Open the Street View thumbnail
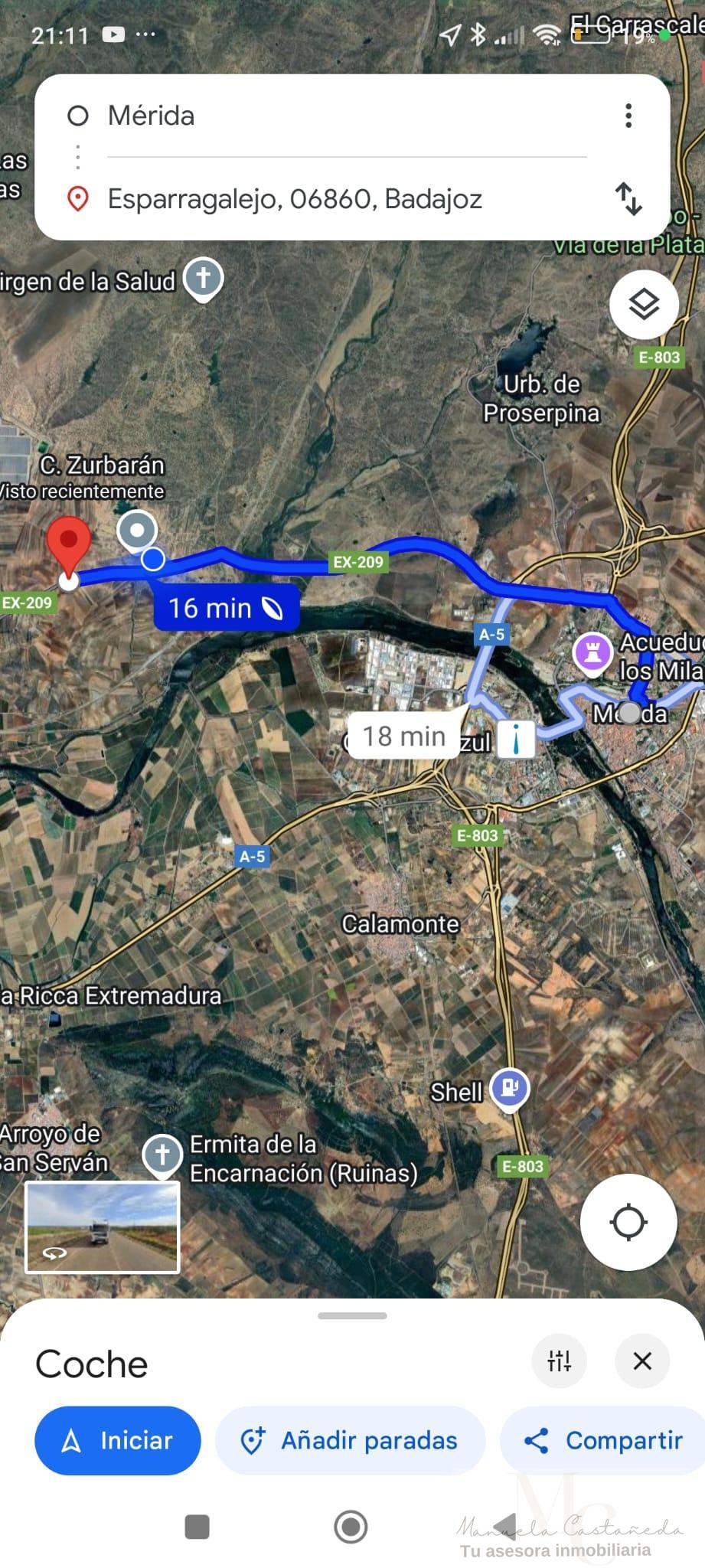 click(x=103, y=1227)
